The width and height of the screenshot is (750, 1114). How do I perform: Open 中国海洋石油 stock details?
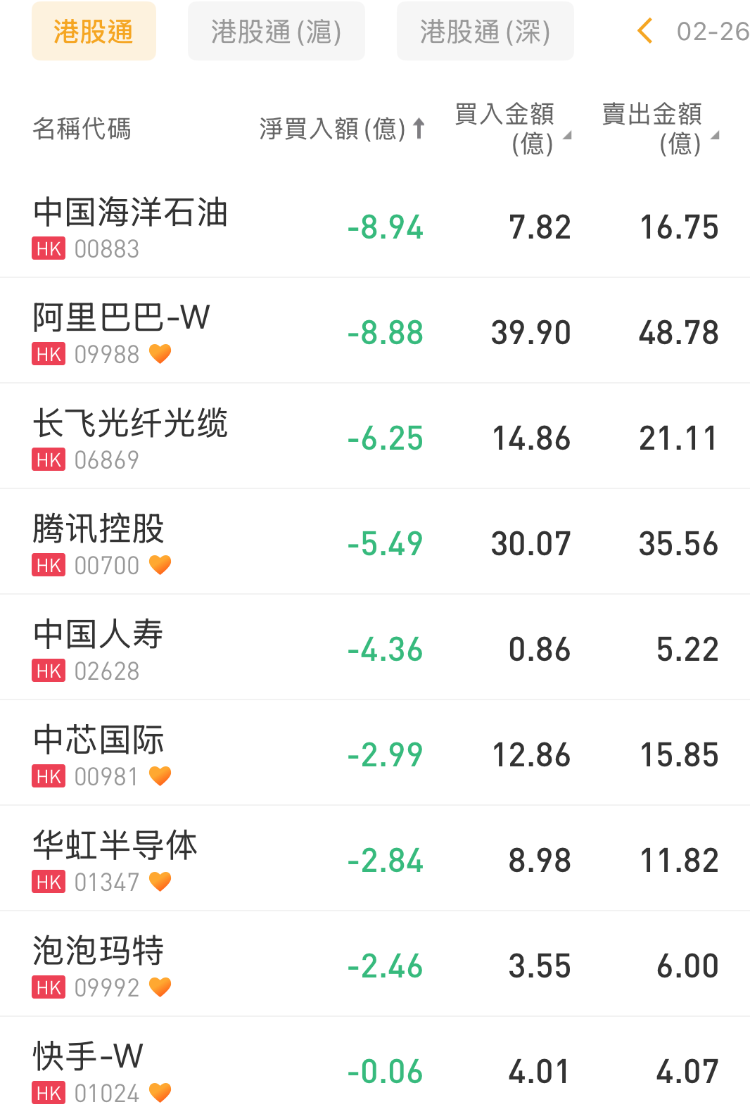[130, 227]
